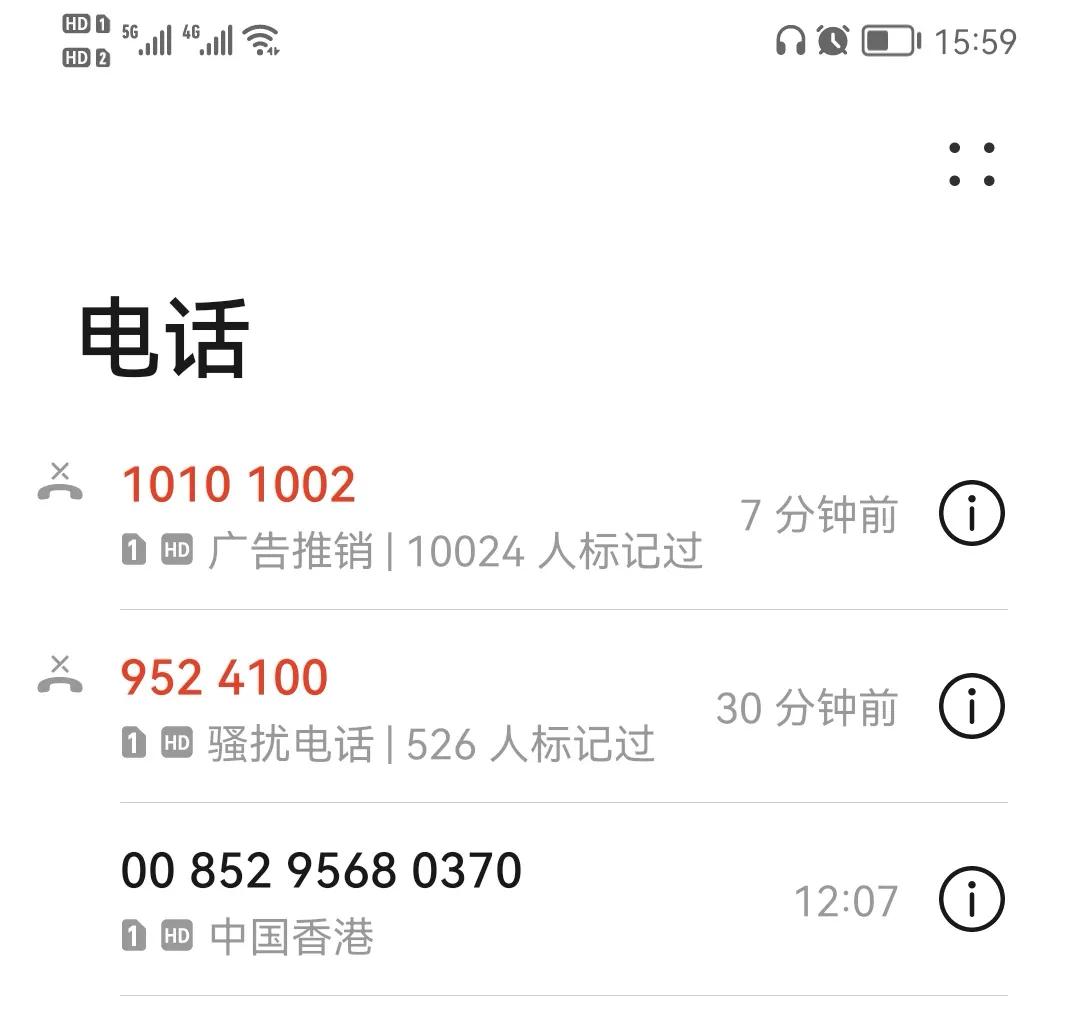Call back missed number 952 4100
Viewport: 1080px width, 1031px height.
coord(224,678)
